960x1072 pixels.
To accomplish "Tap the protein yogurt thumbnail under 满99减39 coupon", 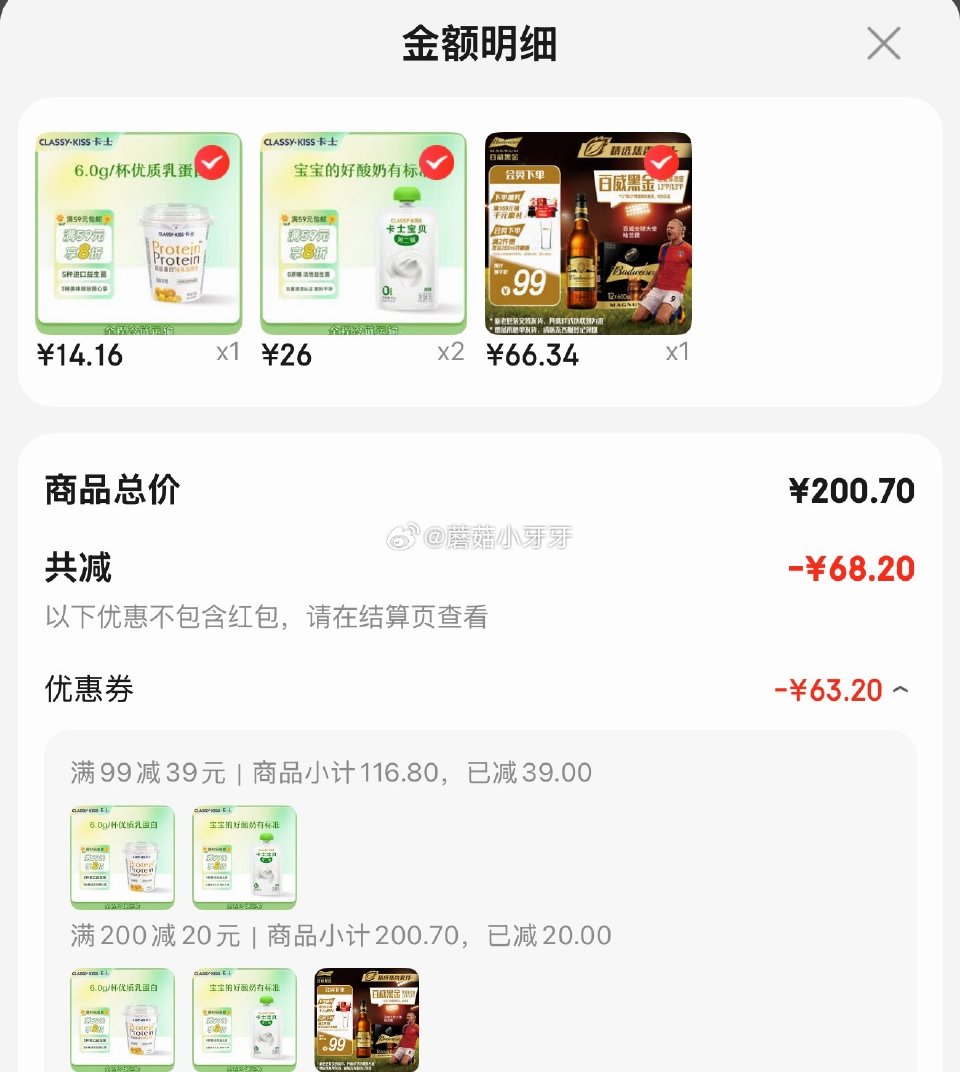I will [x=122, y=857].
